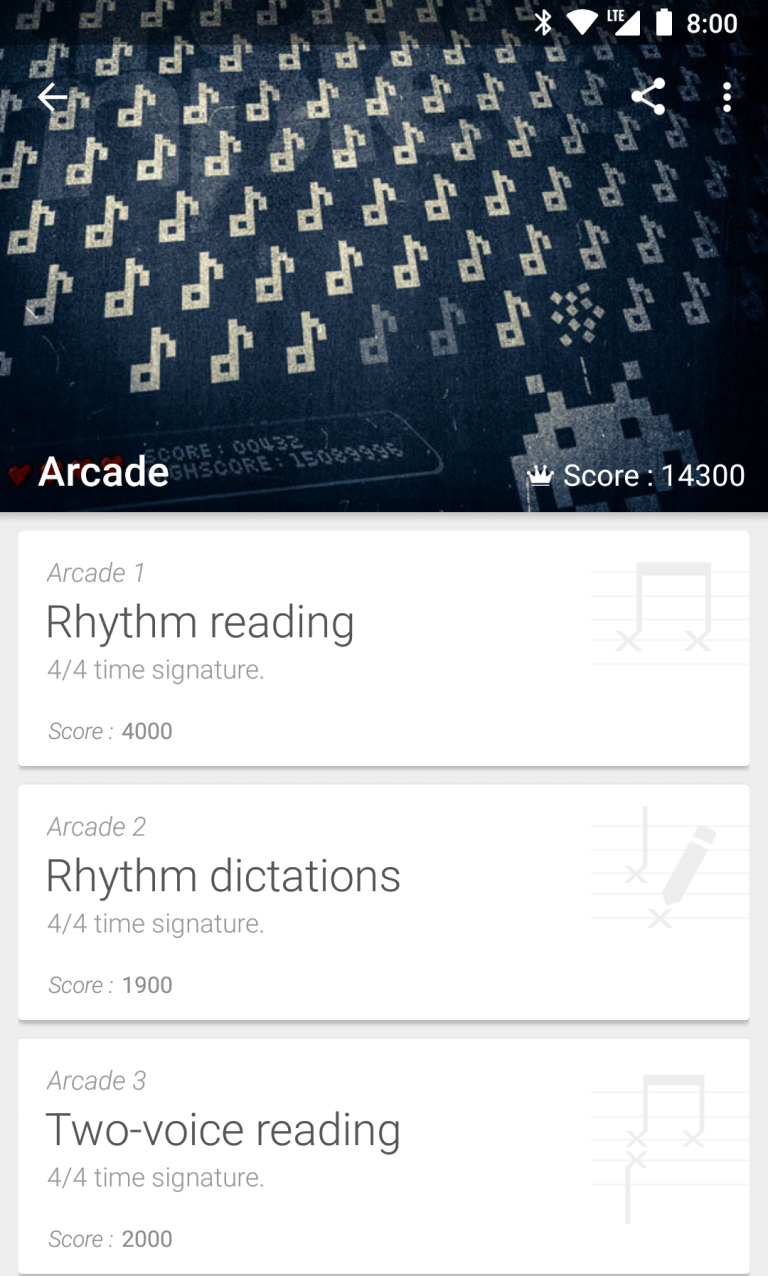Tap the Bluetooth icon in the status bar
Viewport: 768px width, 1276px height.
click(544, 20)
